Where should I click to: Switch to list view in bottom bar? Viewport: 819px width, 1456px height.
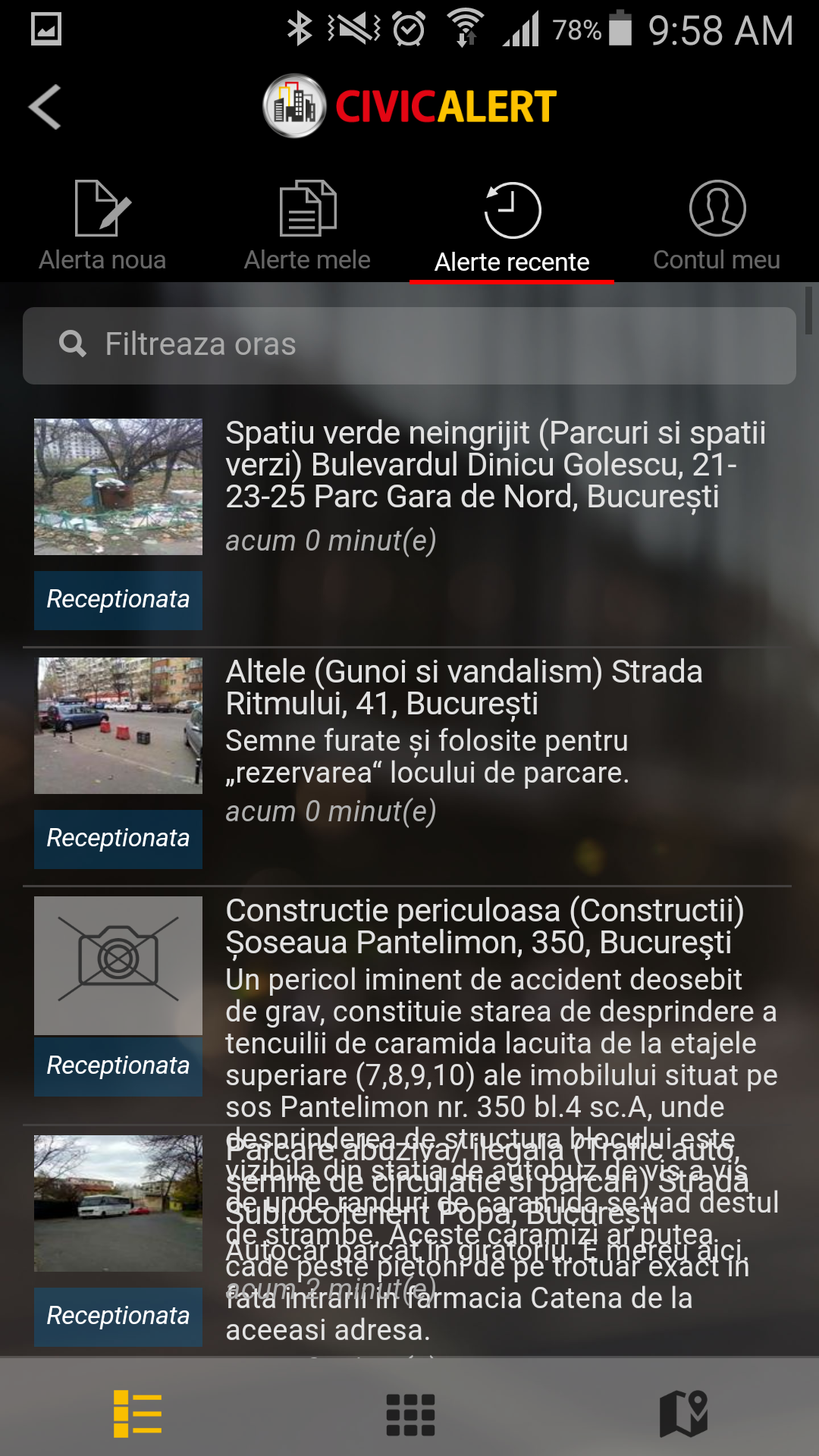(137, 1414)
